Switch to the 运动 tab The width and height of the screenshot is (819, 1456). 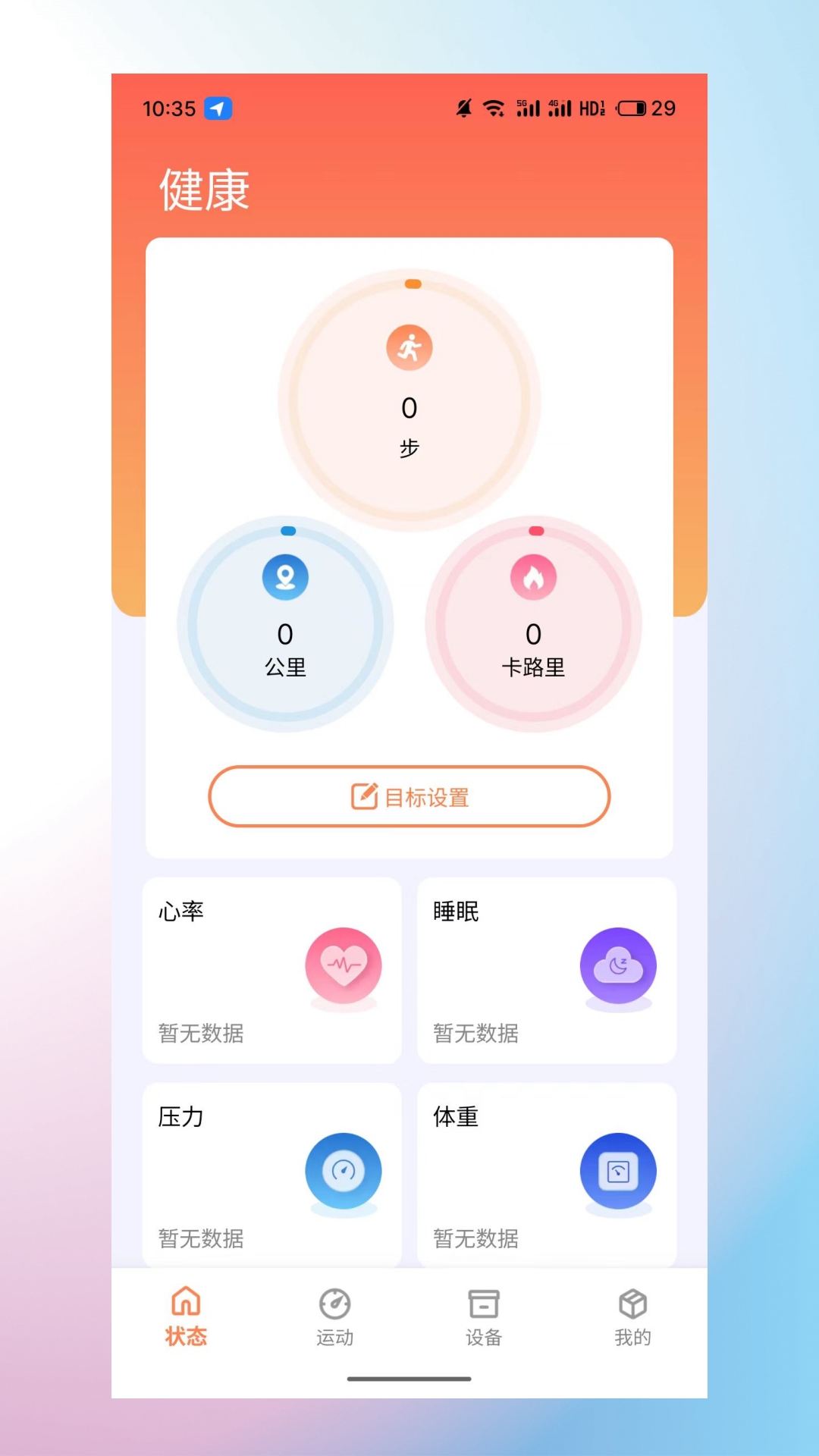click(334, 1317)
